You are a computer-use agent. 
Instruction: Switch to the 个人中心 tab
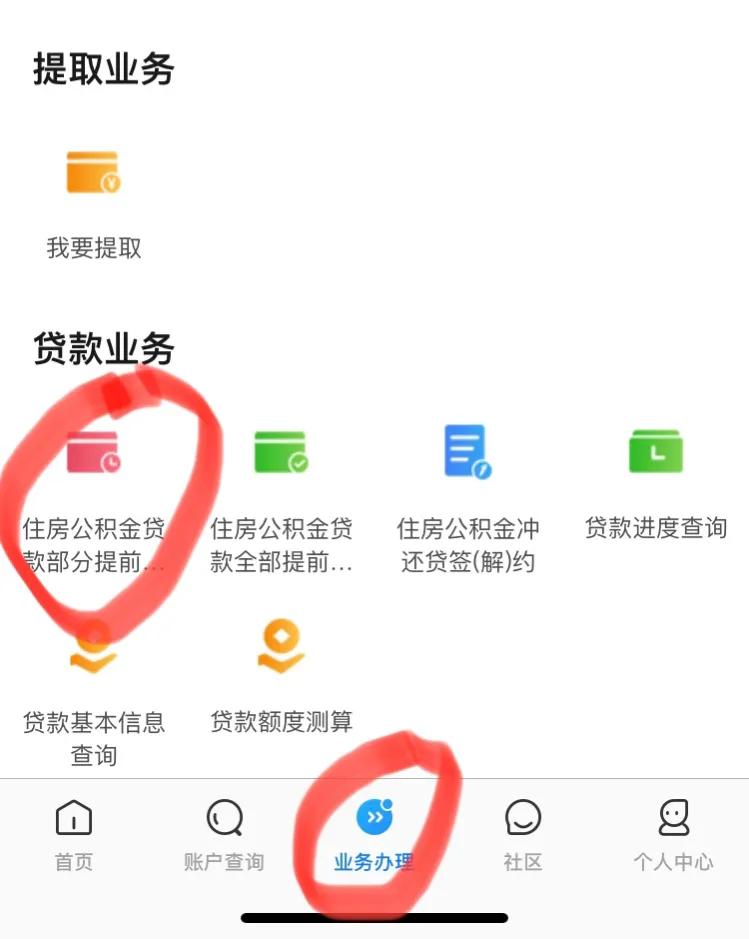[673, 835]
